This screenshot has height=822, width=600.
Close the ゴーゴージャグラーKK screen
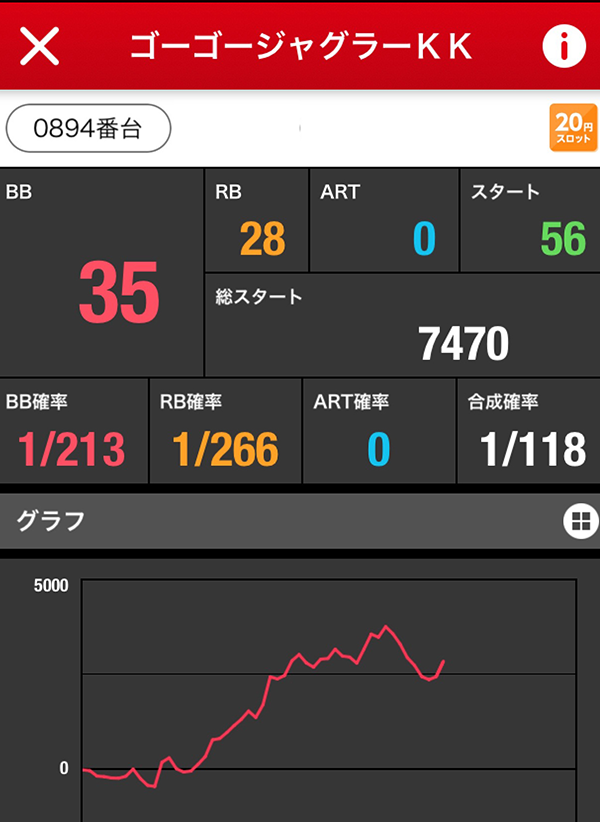(x=40, y=46)
